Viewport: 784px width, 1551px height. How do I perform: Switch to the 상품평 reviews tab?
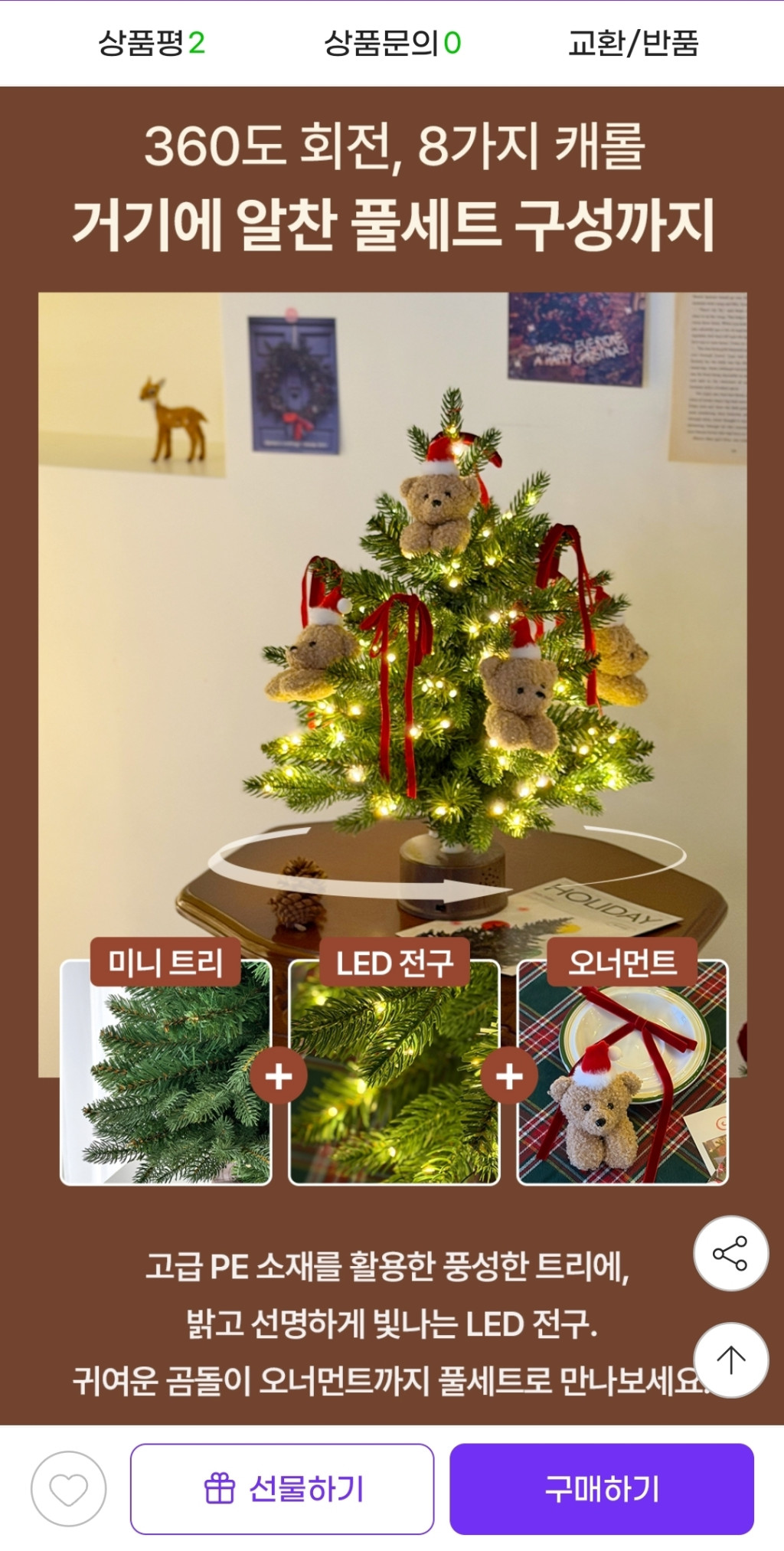pos(152,43)
